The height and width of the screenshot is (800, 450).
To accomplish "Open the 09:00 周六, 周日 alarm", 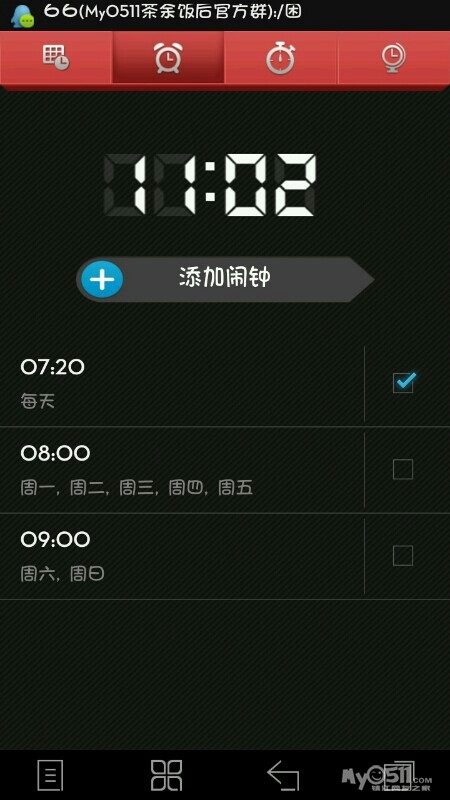I will tap(182, 556).
